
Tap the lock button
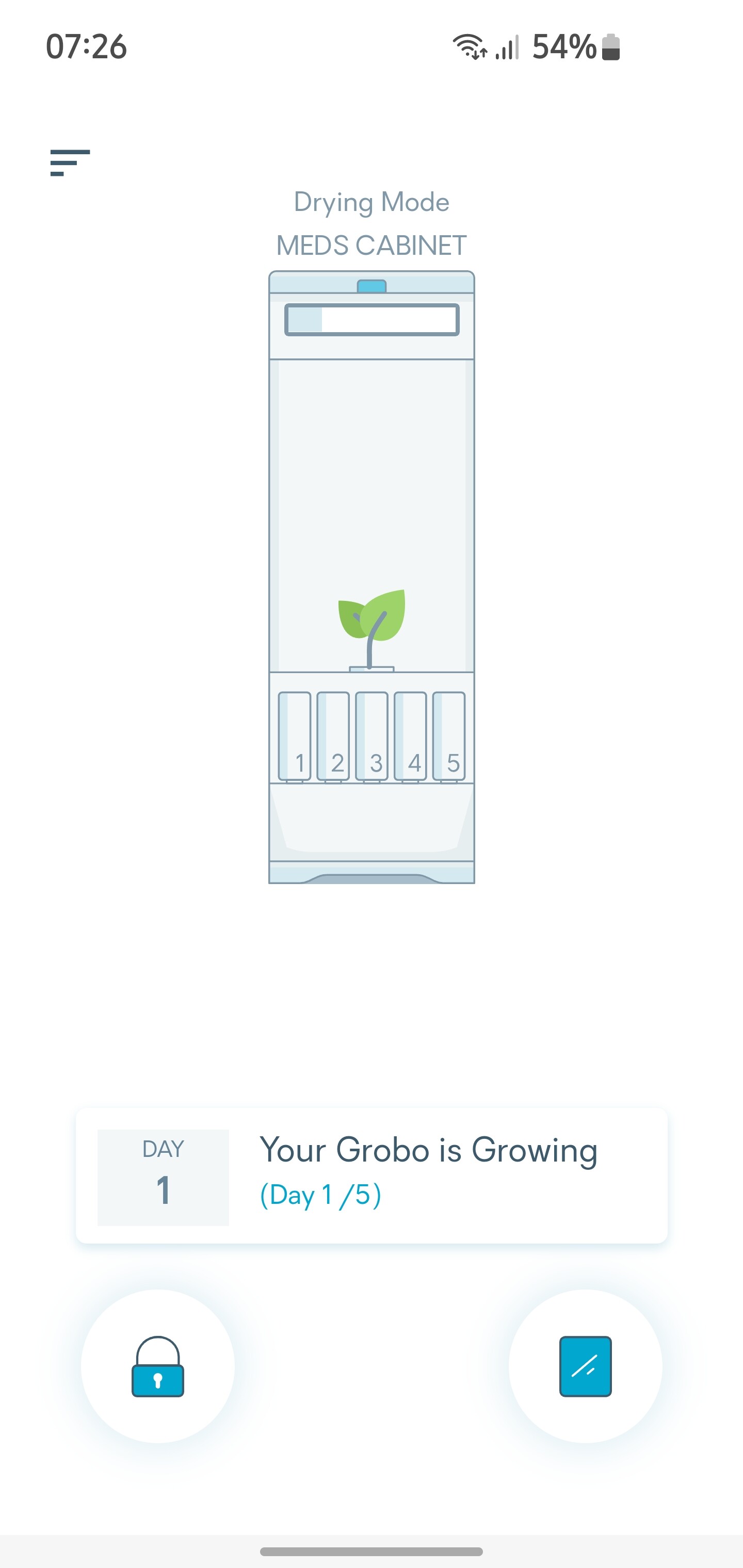[158, 1366]
